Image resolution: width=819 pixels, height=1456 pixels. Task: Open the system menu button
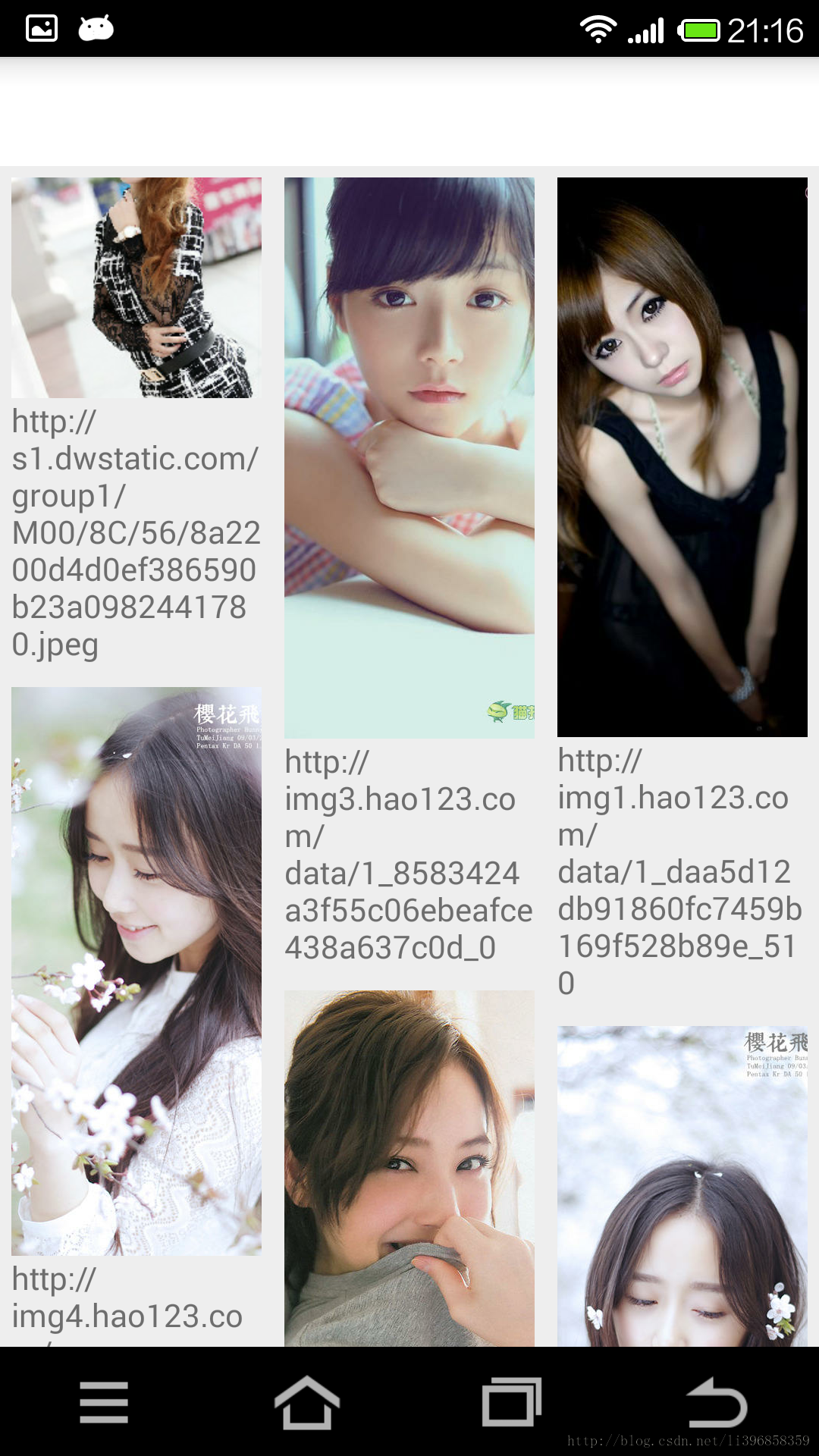(x=104, y=1403)
